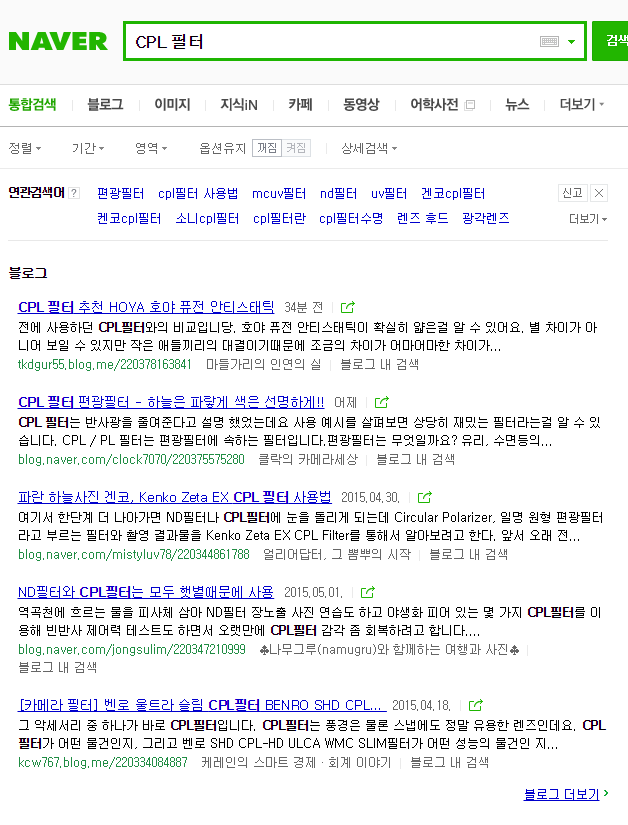This screenshot has width=628, height=825.
Task: Switch to the 지식iN tab
Action: (x=239, y=104)
